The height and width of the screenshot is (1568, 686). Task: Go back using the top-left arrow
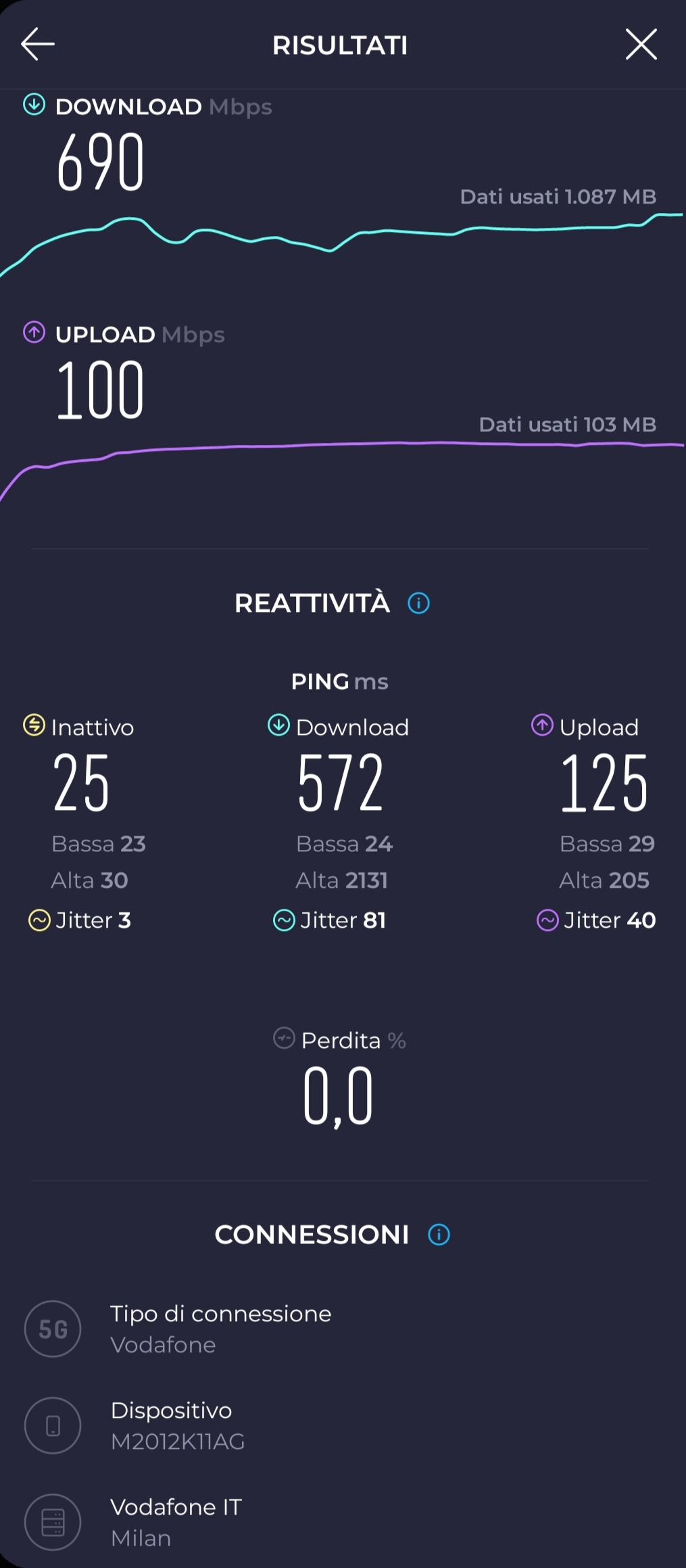[38, 45]
